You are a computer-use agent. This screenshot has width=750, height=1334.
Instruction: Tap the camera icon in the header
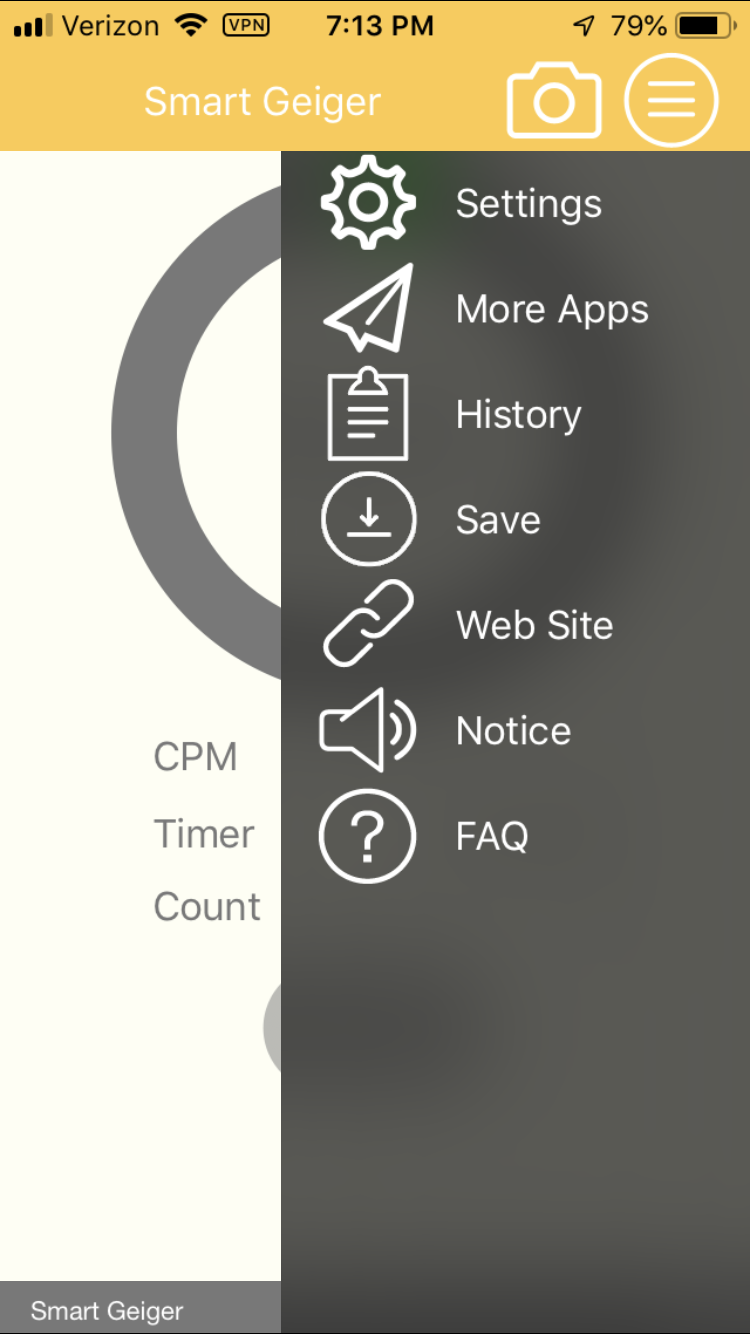click(553, 100)
